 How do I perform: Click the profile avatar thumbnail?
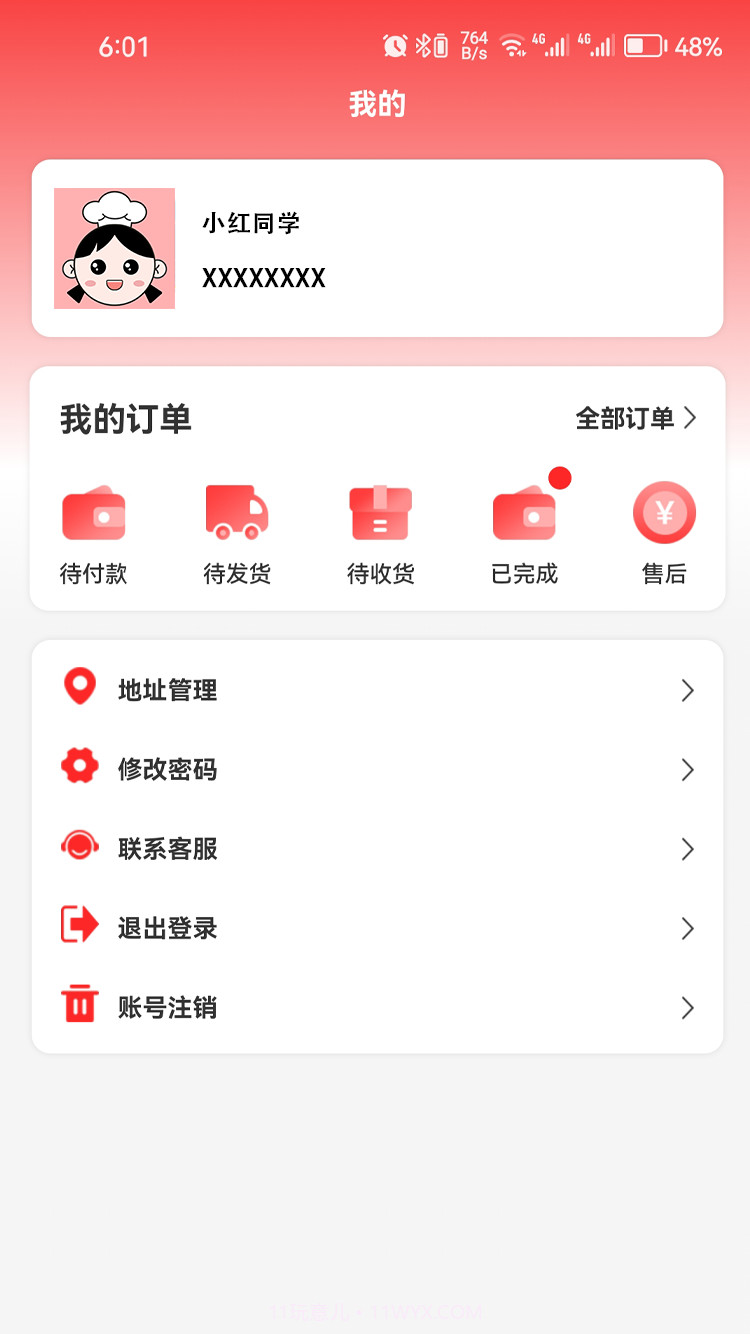[114, 248]
